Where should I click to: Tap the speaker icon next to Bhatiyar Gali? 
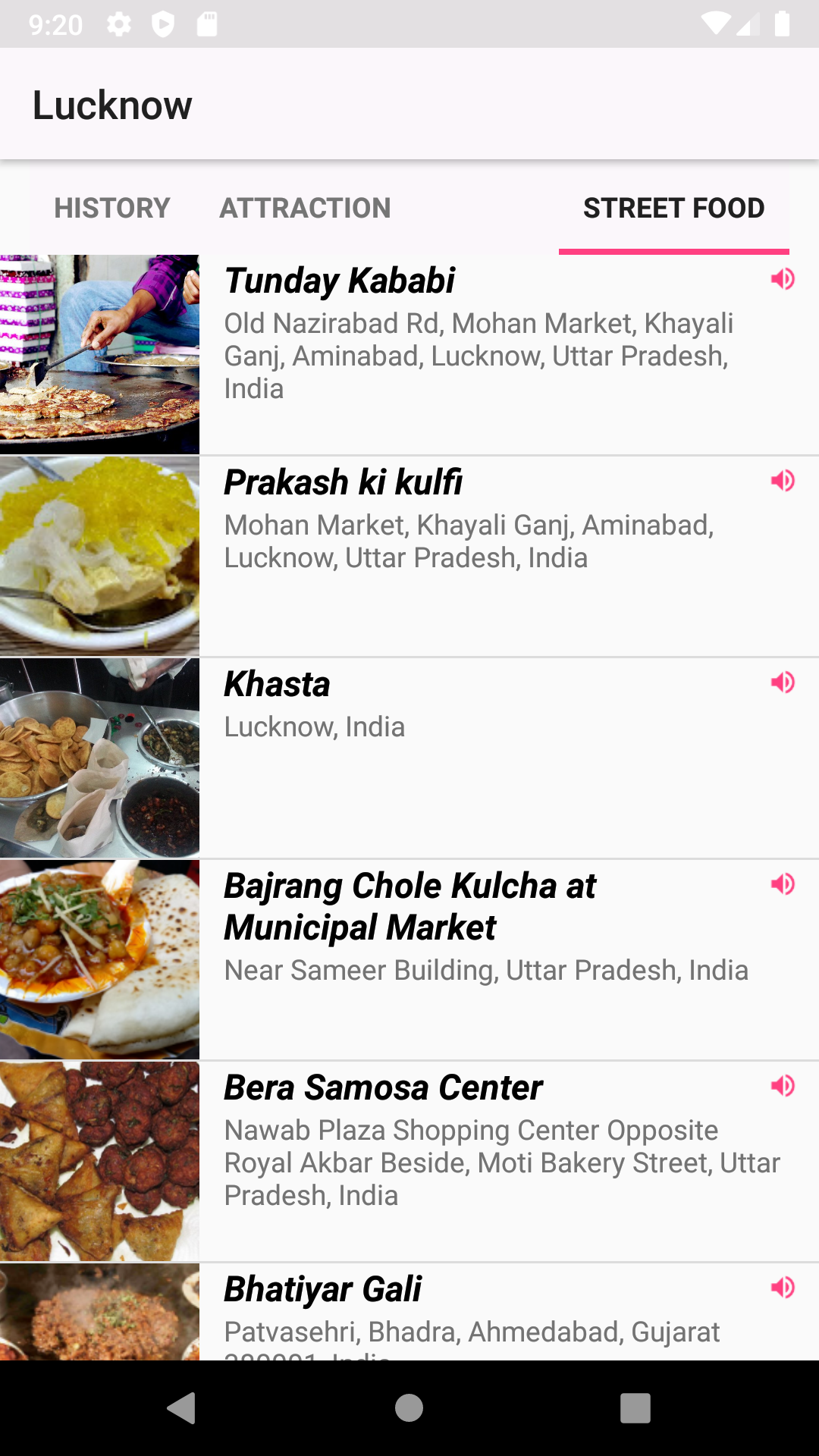click(x=784, y=1287)
